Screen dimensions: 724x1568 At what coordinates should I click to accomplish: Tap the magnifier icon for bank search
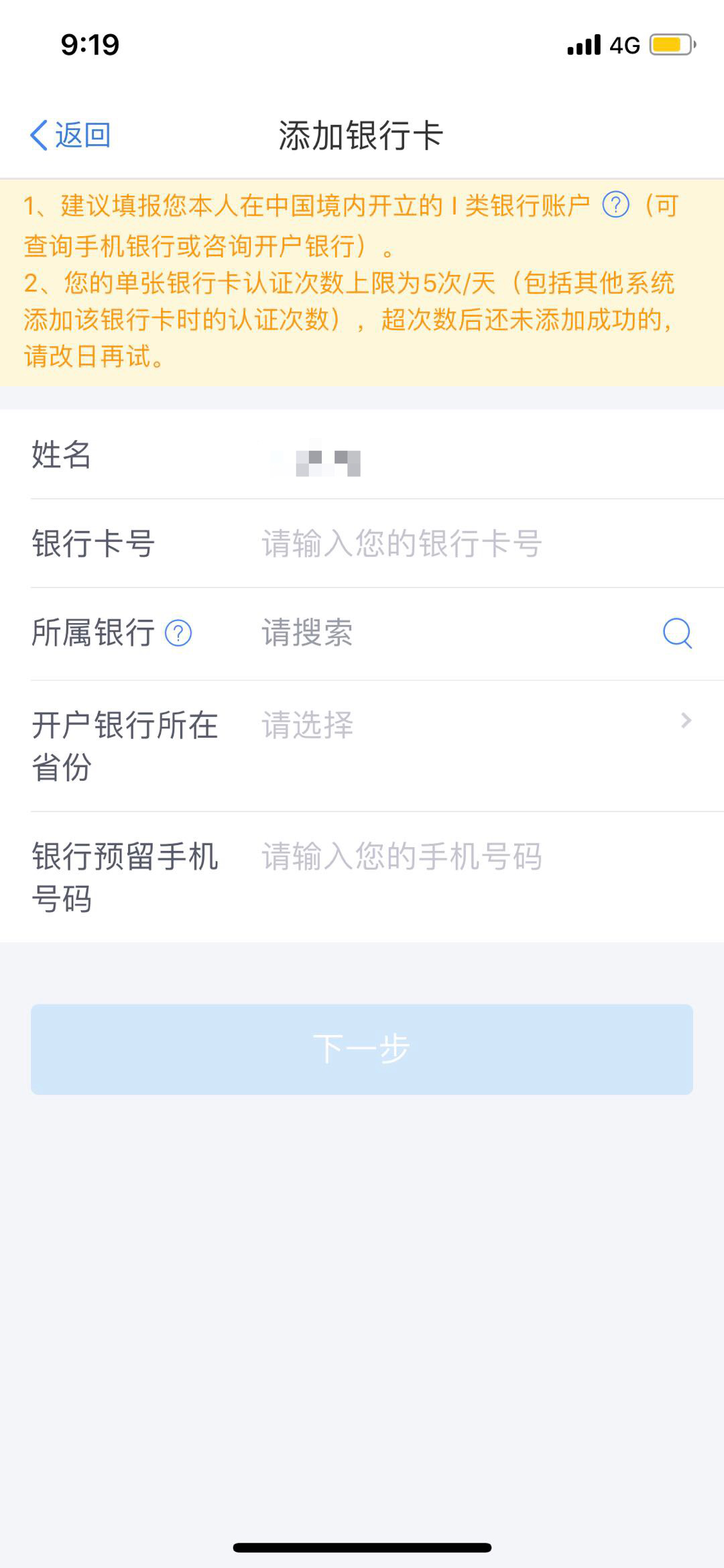[x=677, y=633]
